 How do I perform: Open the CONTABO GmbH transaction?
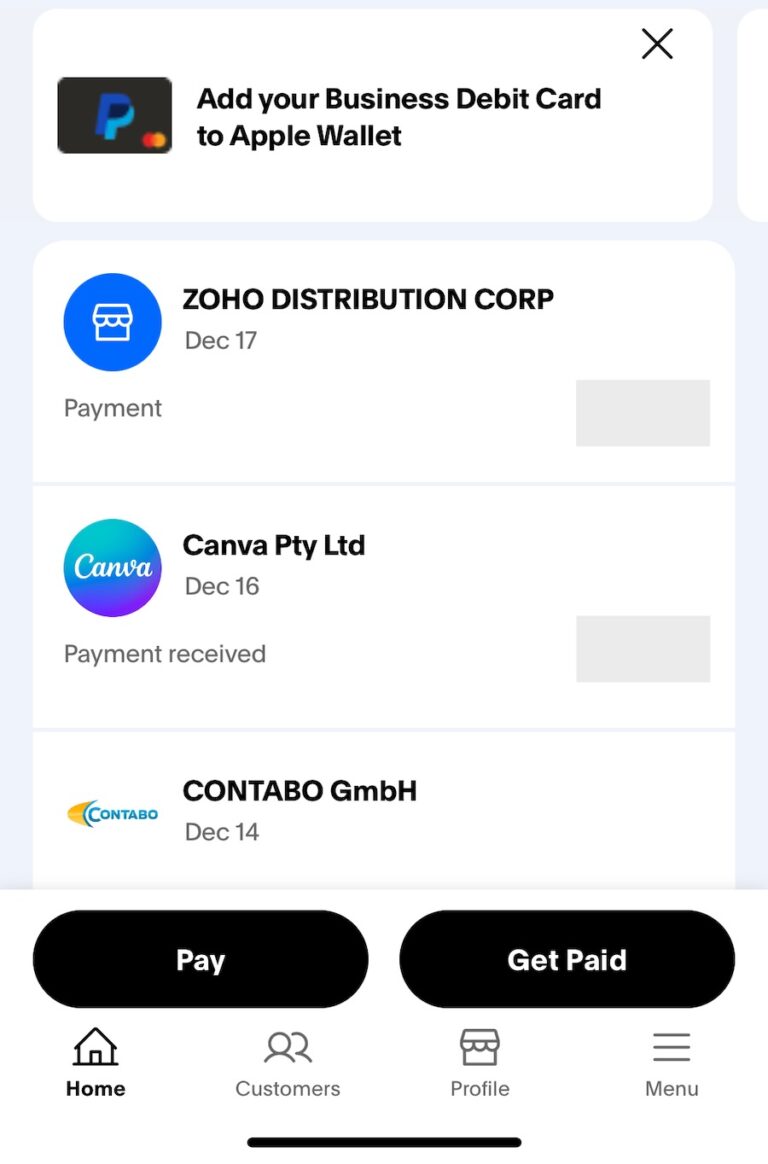pyautogui.click(x=299, y=792)
